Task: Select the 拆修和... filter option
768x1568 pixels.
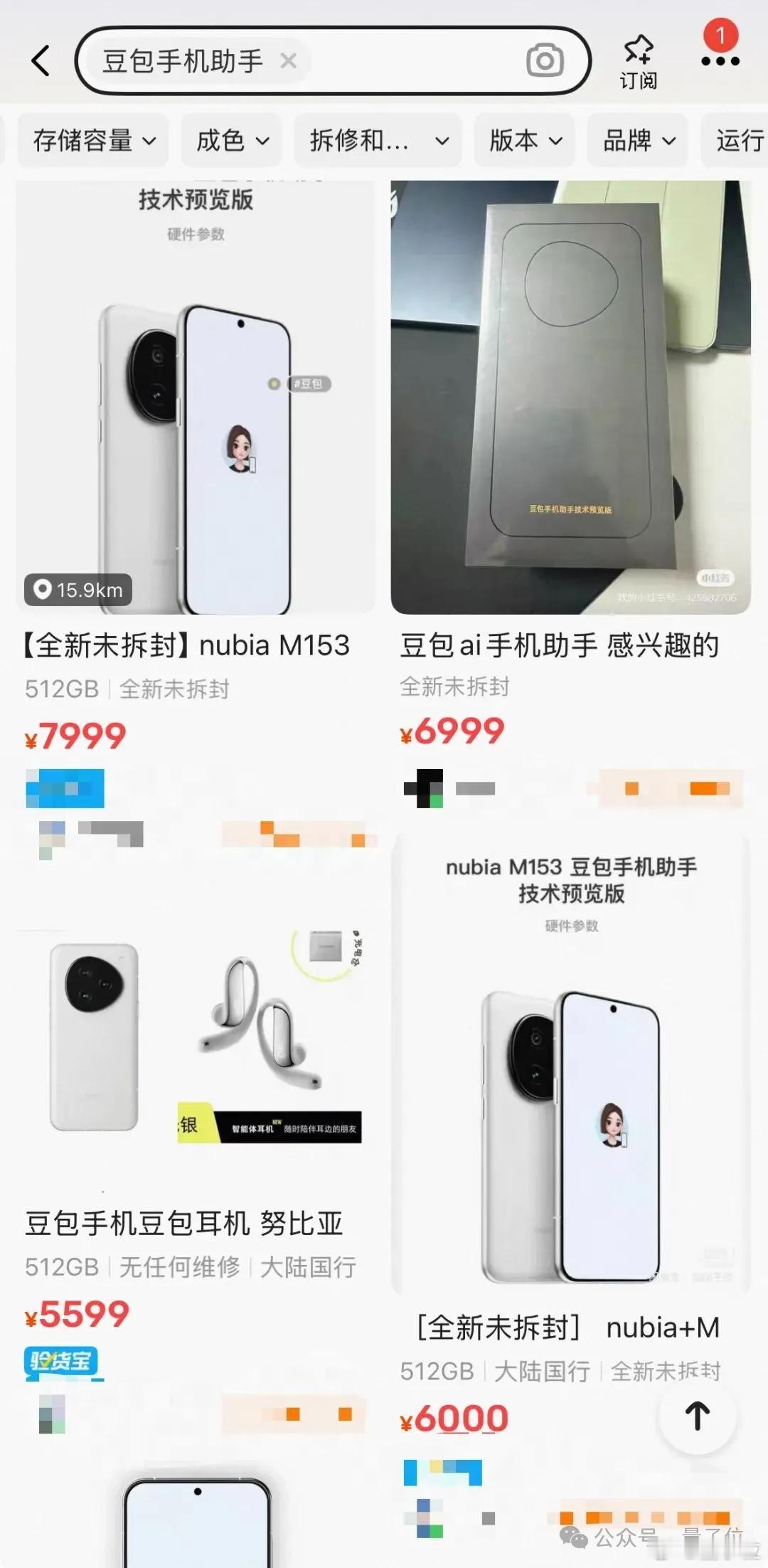Action: 377,140
